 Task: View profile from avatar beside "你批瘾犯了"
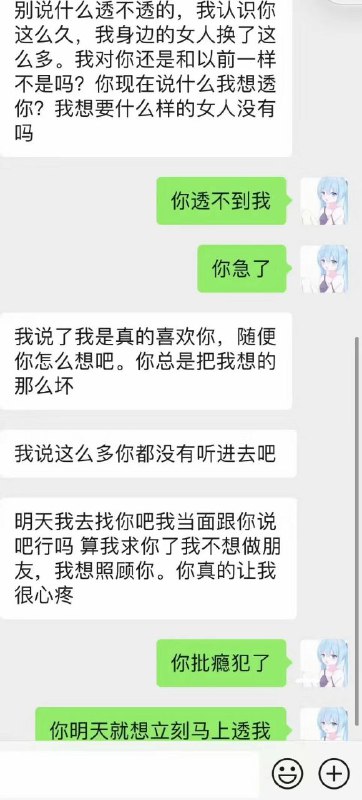click(x=324, y=663)
